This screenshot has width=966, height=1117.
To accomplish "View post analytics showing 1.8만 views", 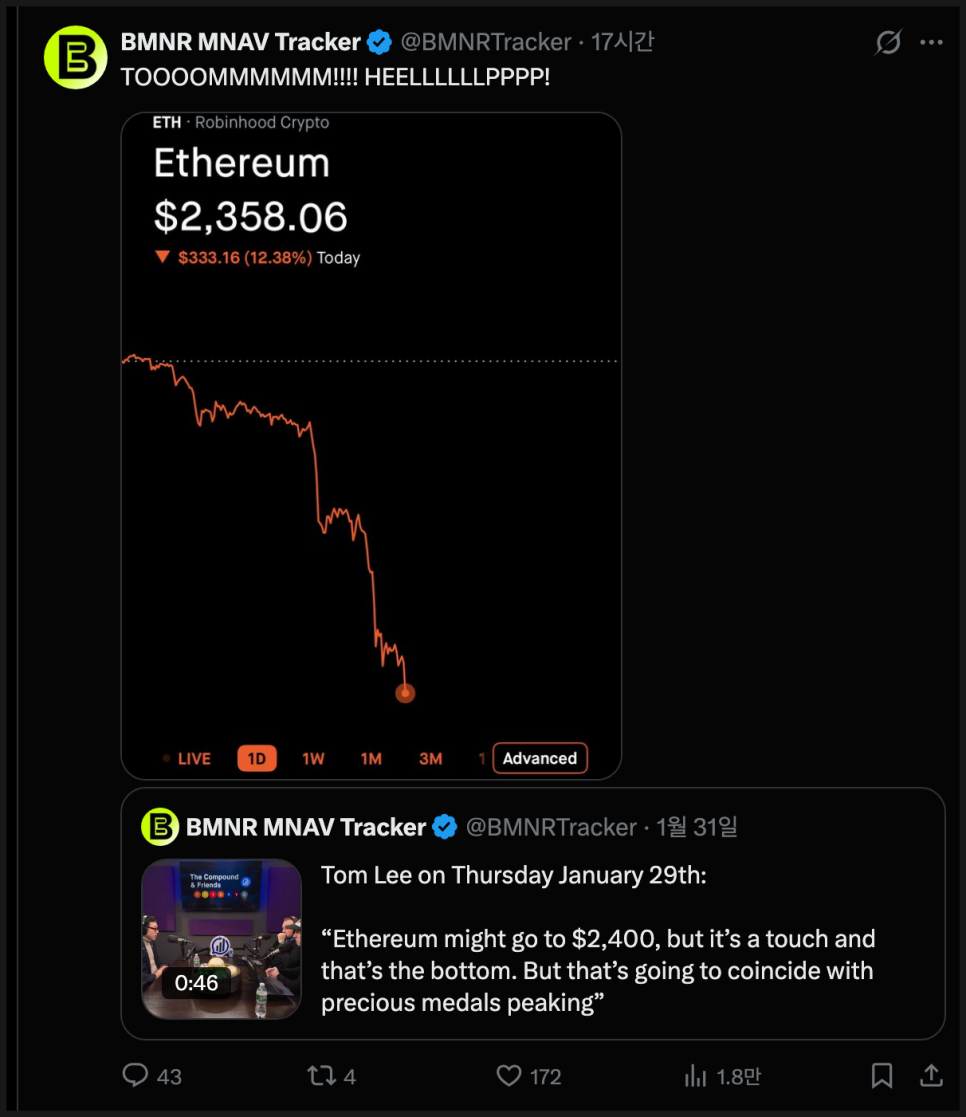I will pos(696,1075).
